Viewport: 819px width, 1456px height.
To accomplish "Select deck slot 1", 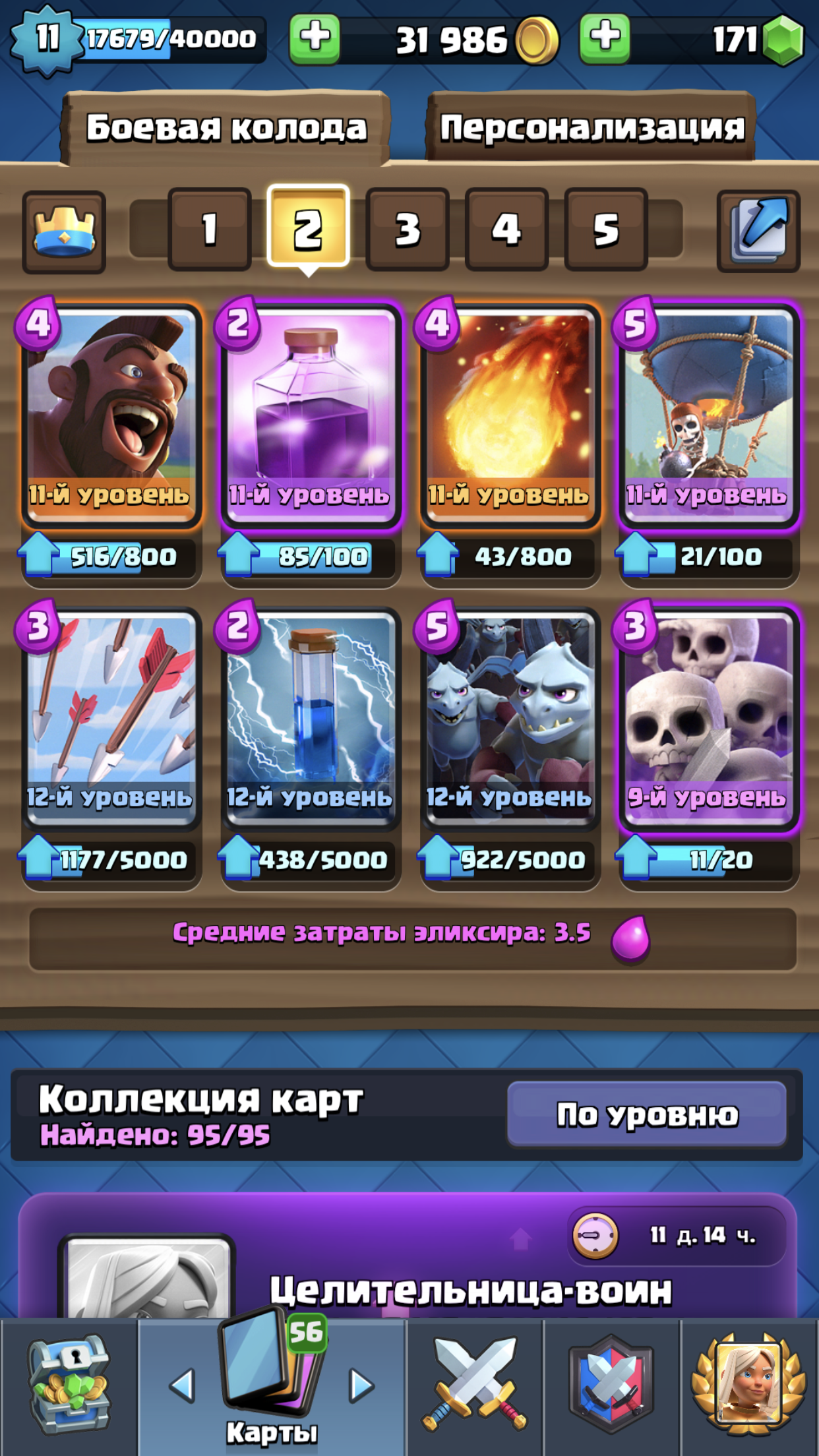I will (210, 229).
